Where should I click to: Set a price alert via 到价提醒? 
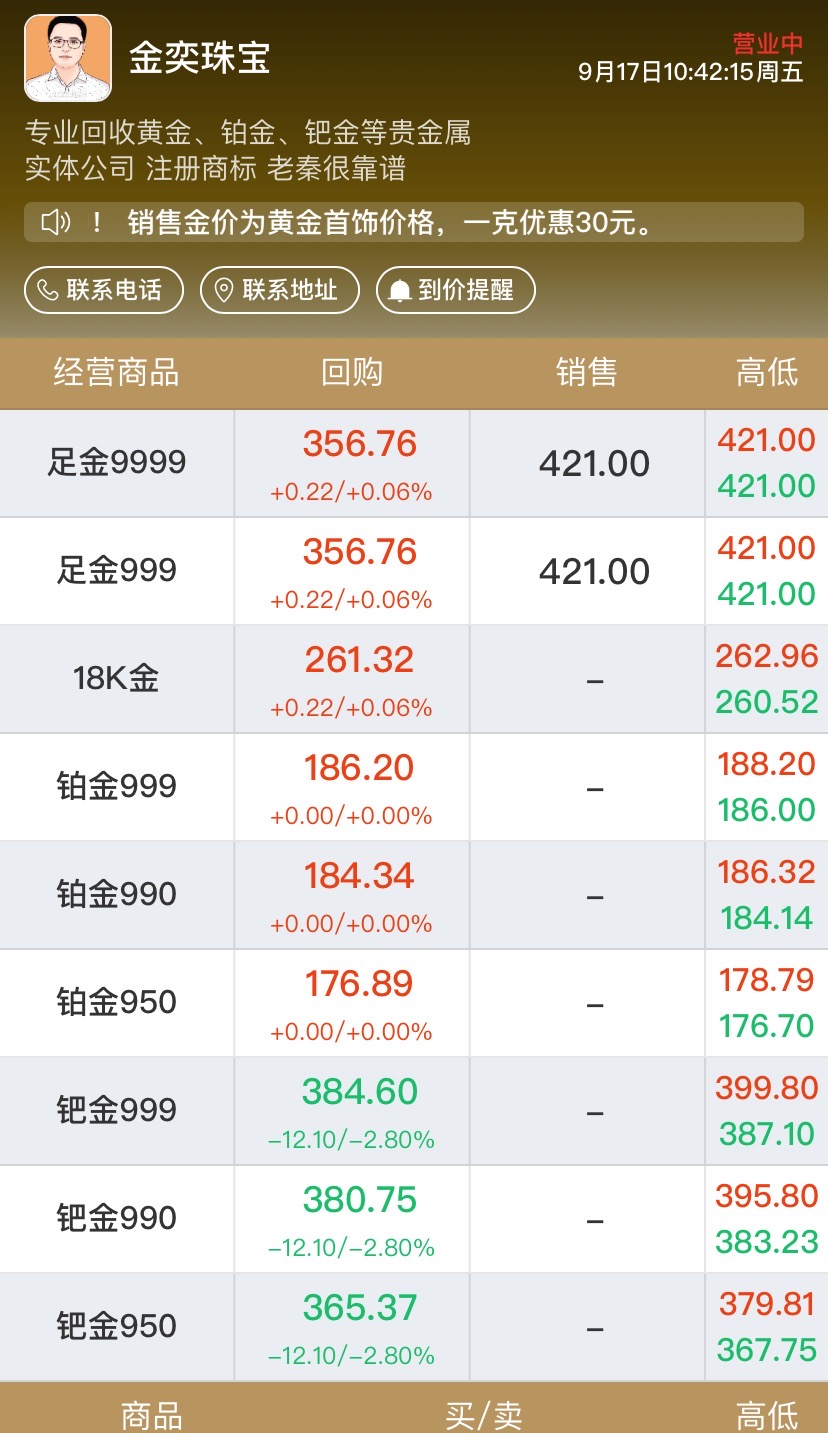tap(455, 290)
